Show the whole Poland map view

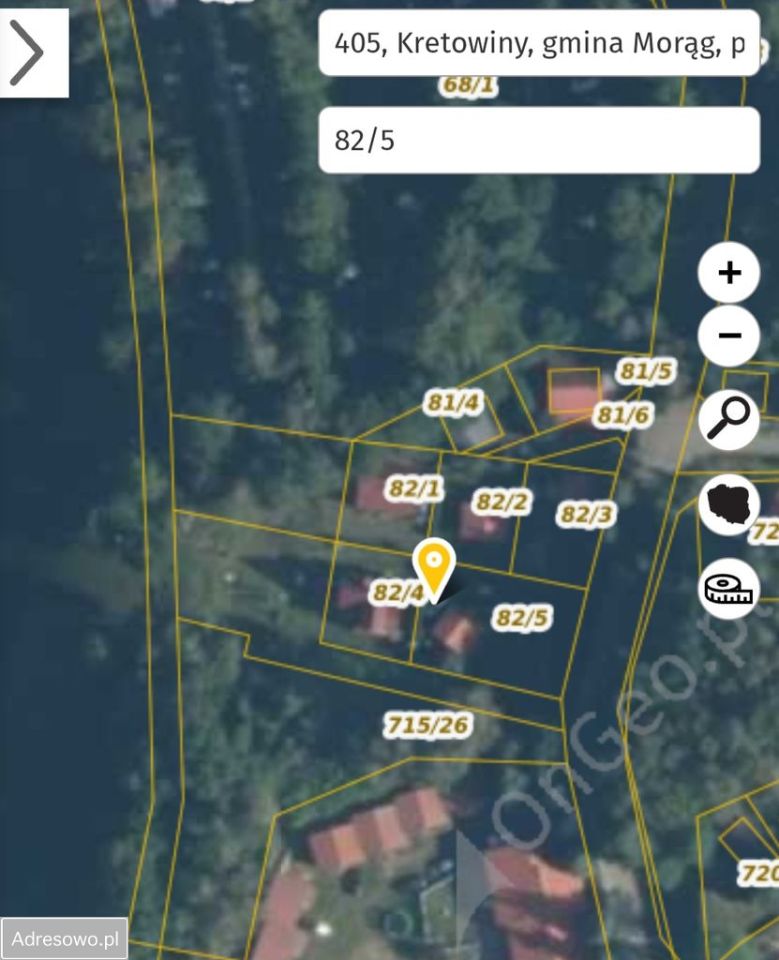tap(729, 504)
